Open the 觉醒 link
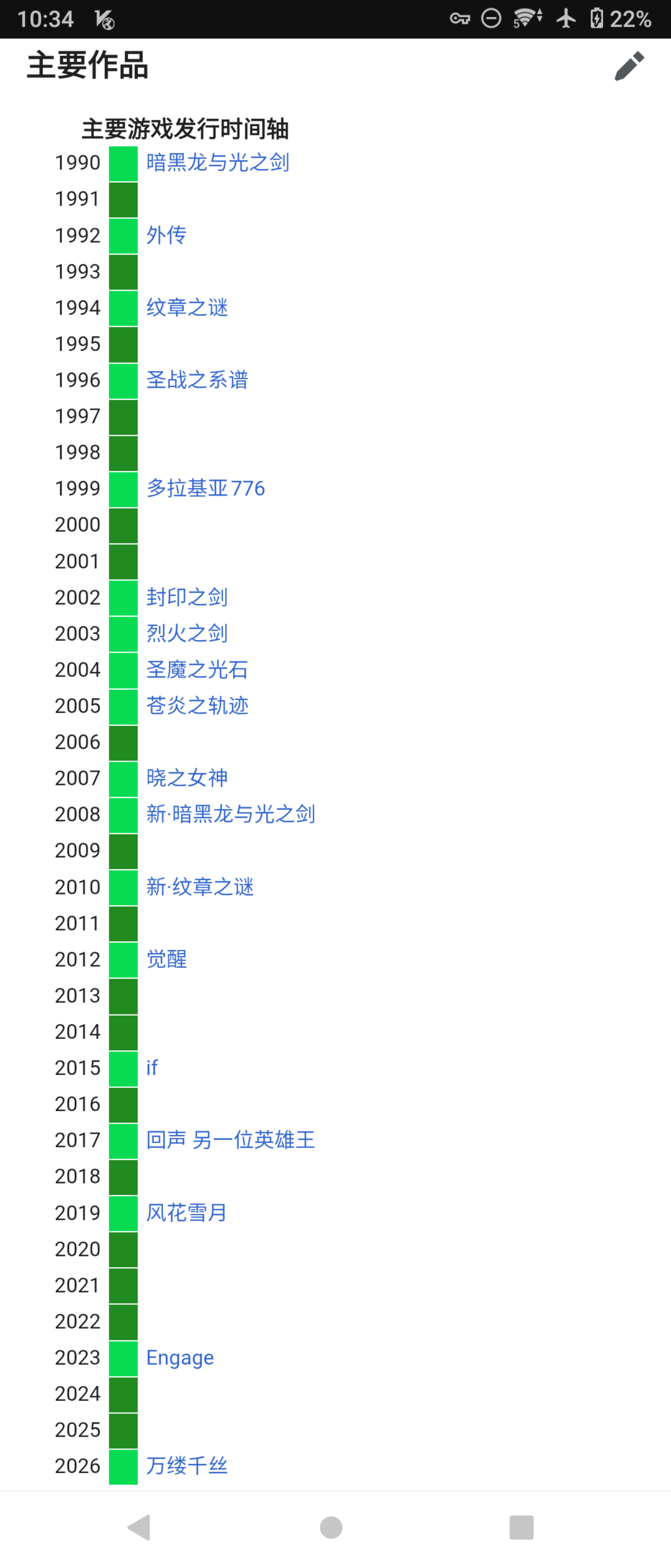The height and width of the screenshot is (1568, 671). click(166, 959)
